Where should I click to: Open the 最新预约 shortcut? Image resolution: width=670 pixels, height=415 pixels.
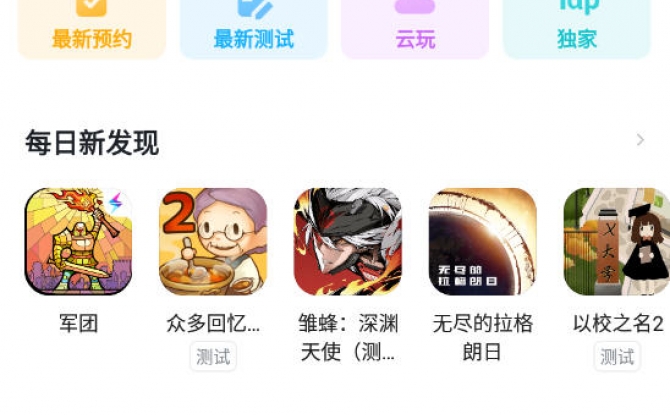pos(92,28)
